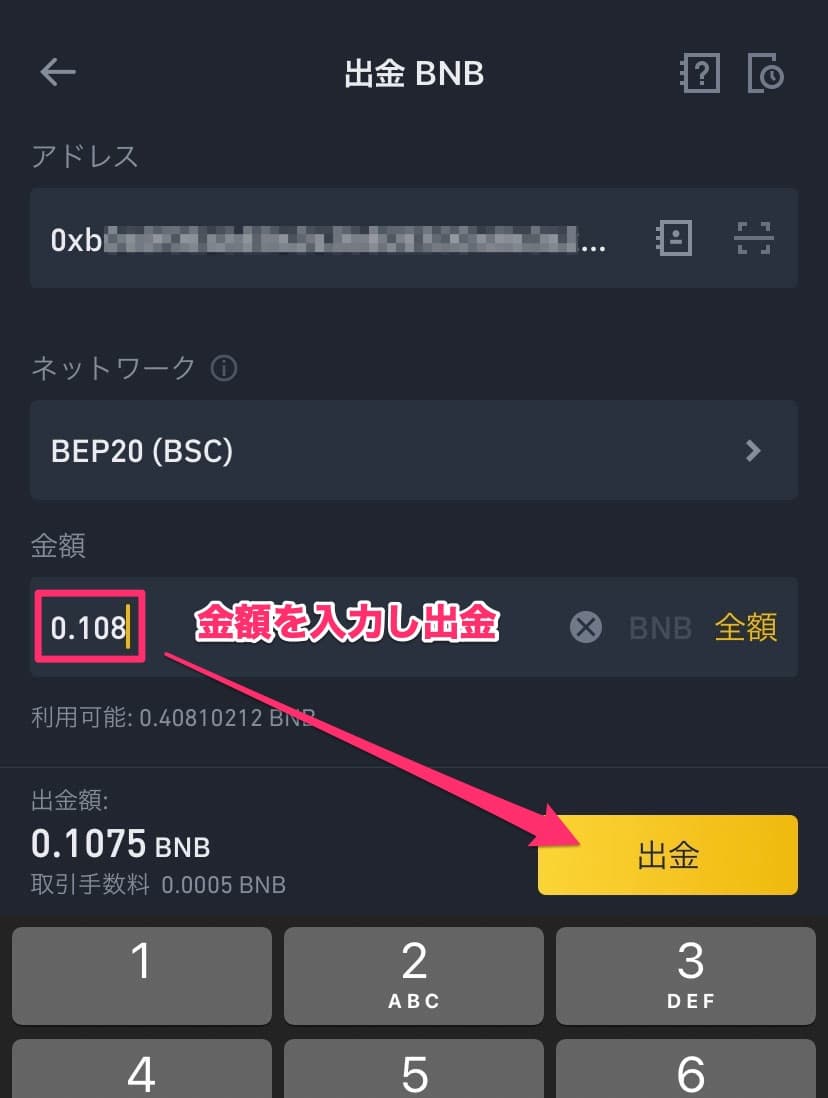828x1098 pixels.
Task: Open the address book icon
Action: [x=674, y=238]
